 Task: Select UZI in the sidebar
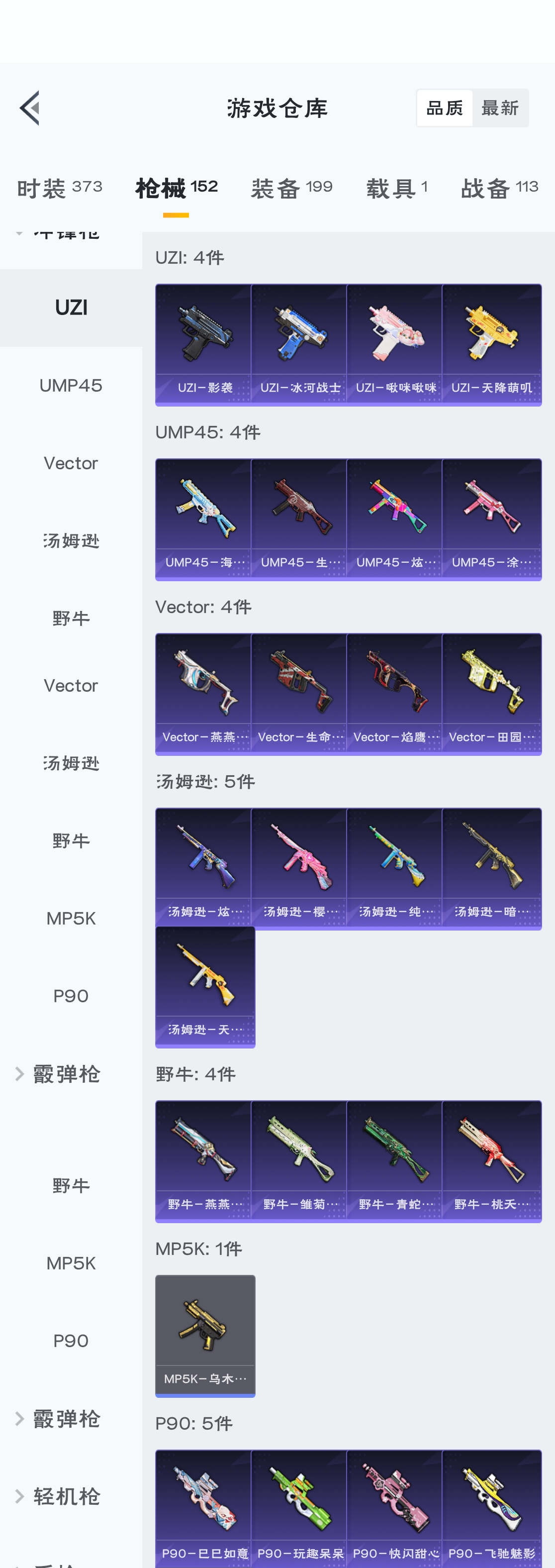point(71,308)
